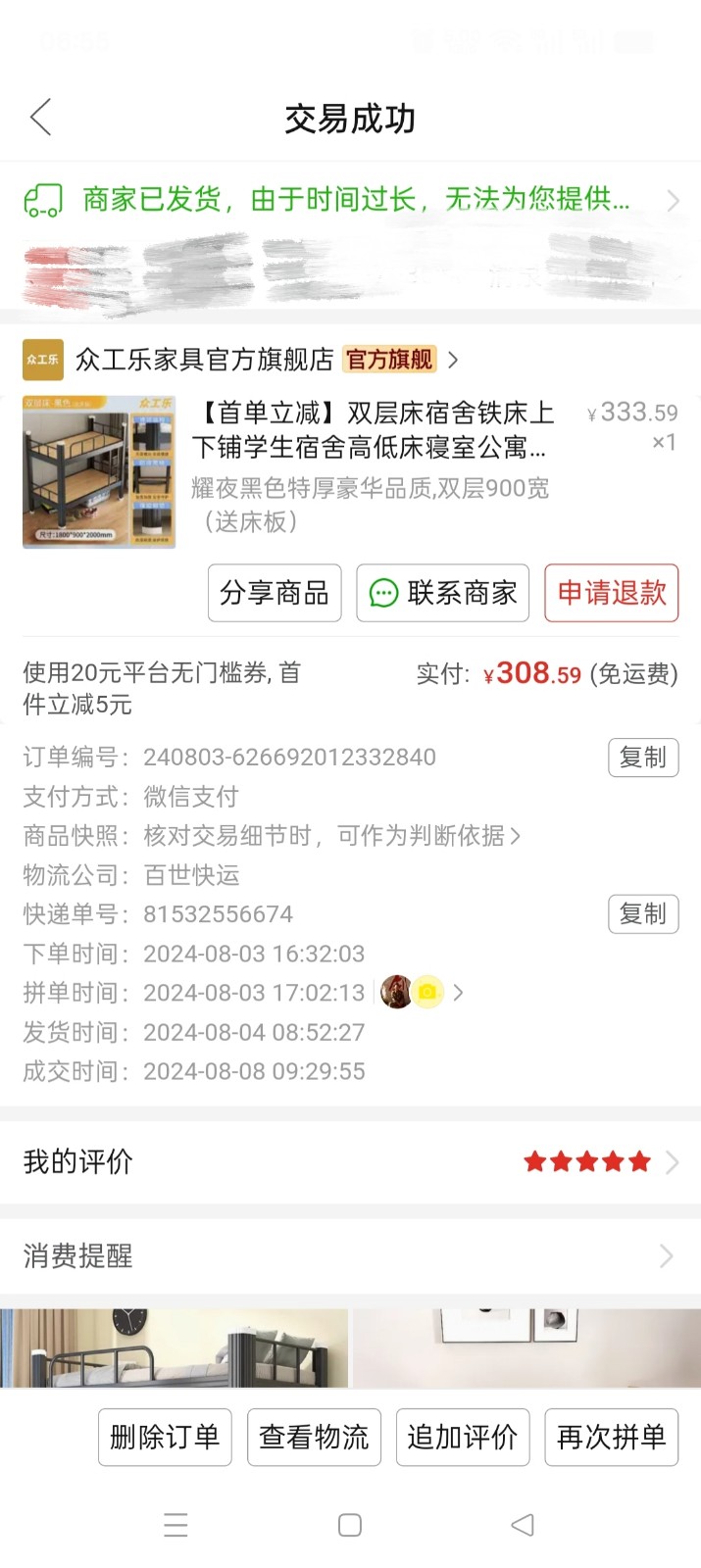The image size is (701, 1568).
Task: View the 商品快照 product snapshot
Action: click(331, 836)
